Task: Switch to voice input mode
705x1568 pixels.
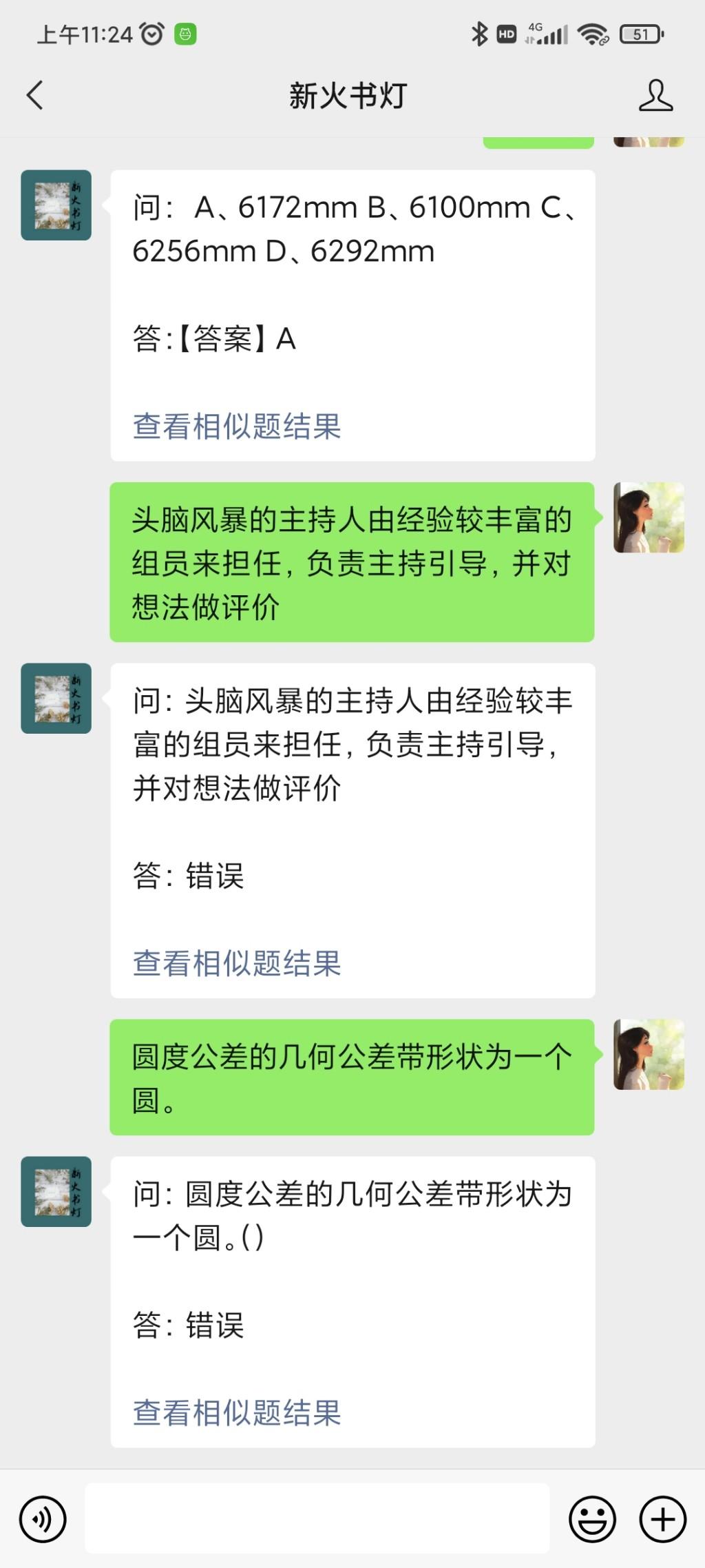Action: point(43,1519)
